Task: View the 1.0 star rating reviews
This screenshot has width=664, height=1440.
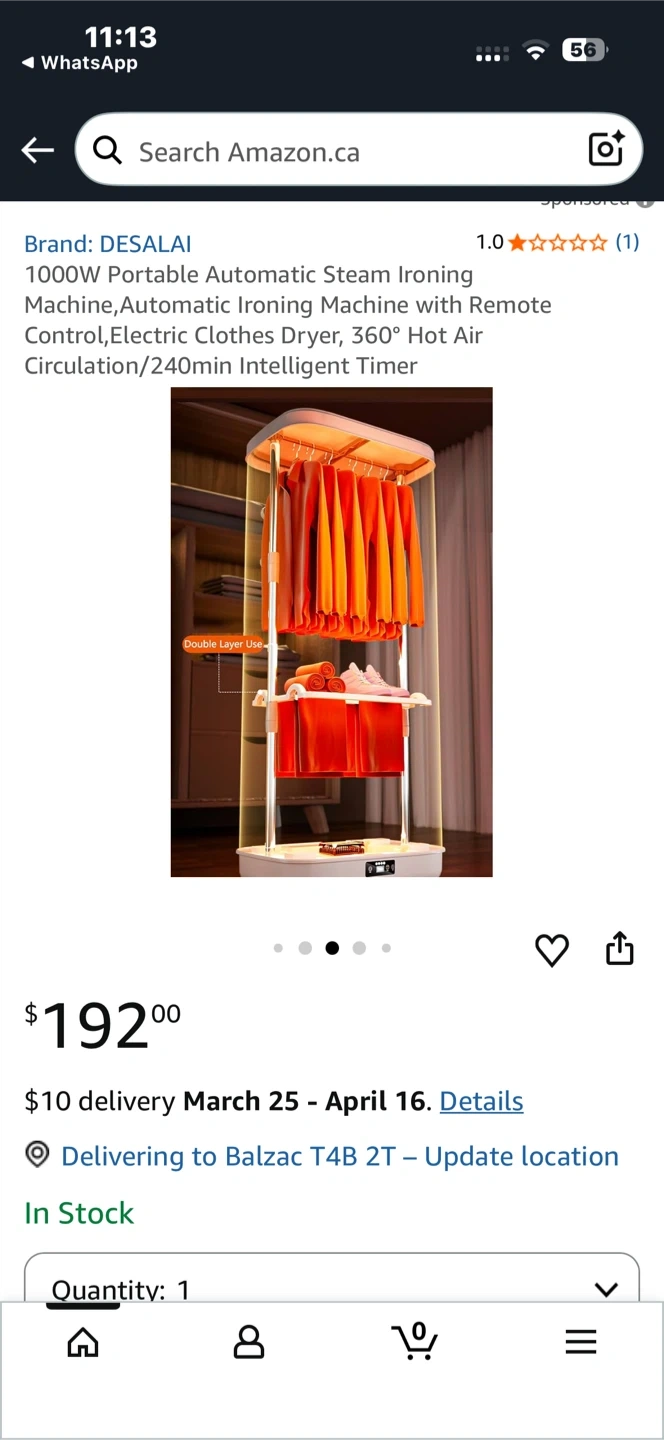Action: [x=557, y=242]
